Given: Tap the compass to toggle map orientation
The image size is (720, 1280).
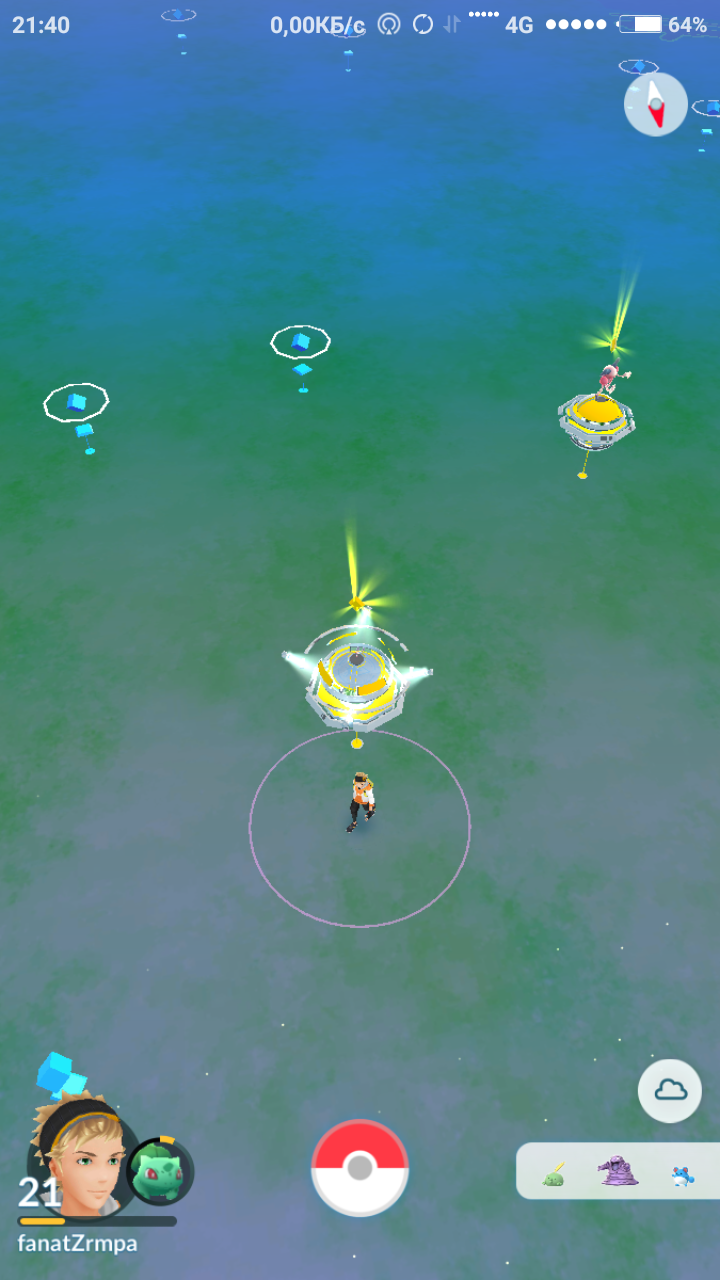Looking at the screenshot, I should point(656,104).
